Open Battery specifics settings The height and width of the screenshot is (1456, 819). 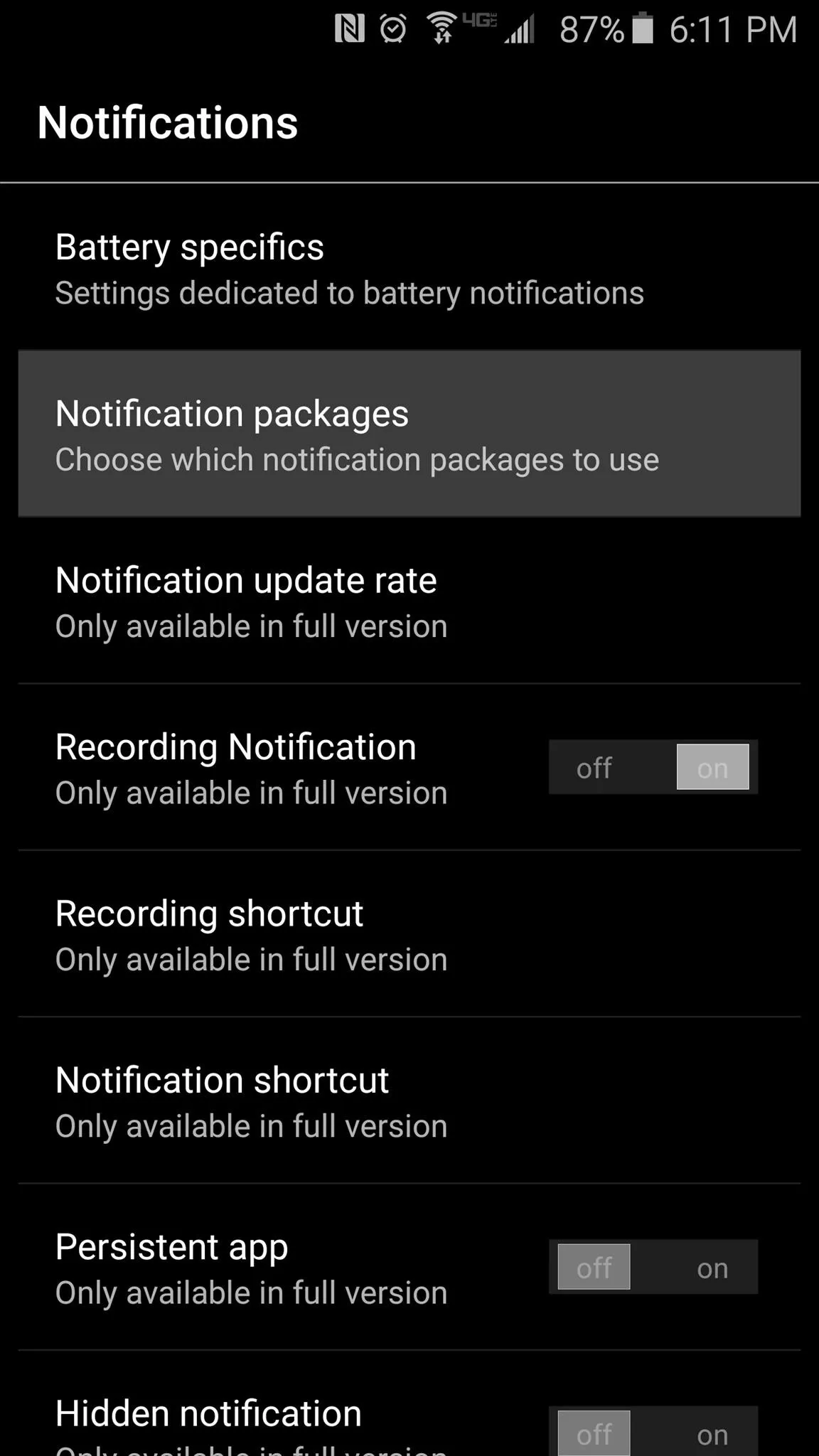[409, 267]
